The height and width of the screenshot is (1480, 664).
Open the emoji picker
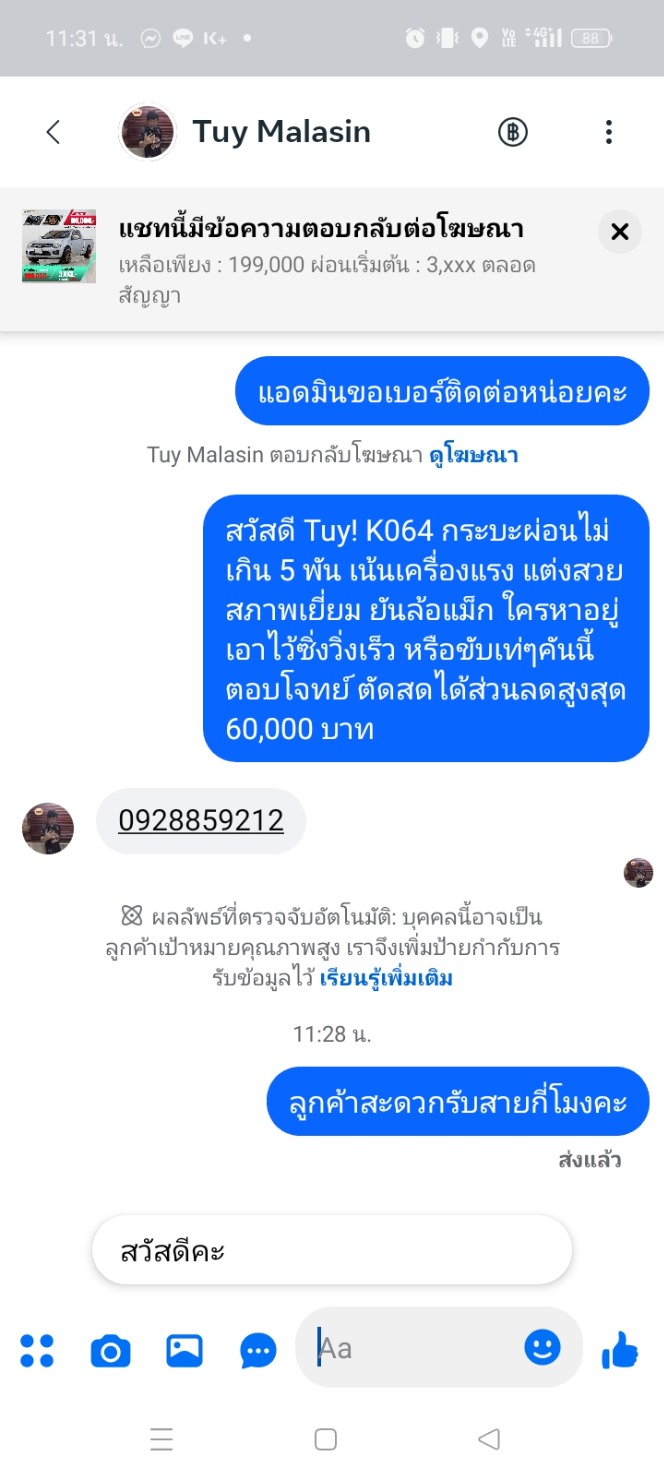click(542, 1348)
